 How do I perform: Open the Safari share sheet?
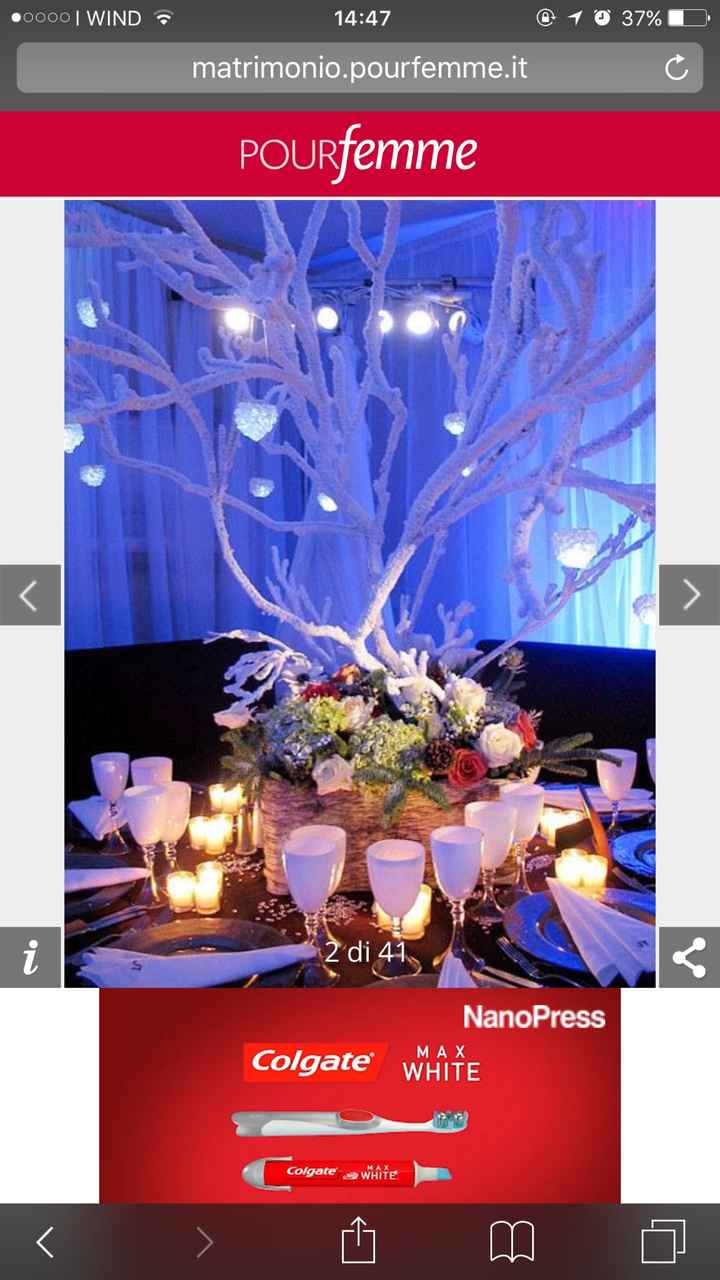click(x=358, y=1242)
